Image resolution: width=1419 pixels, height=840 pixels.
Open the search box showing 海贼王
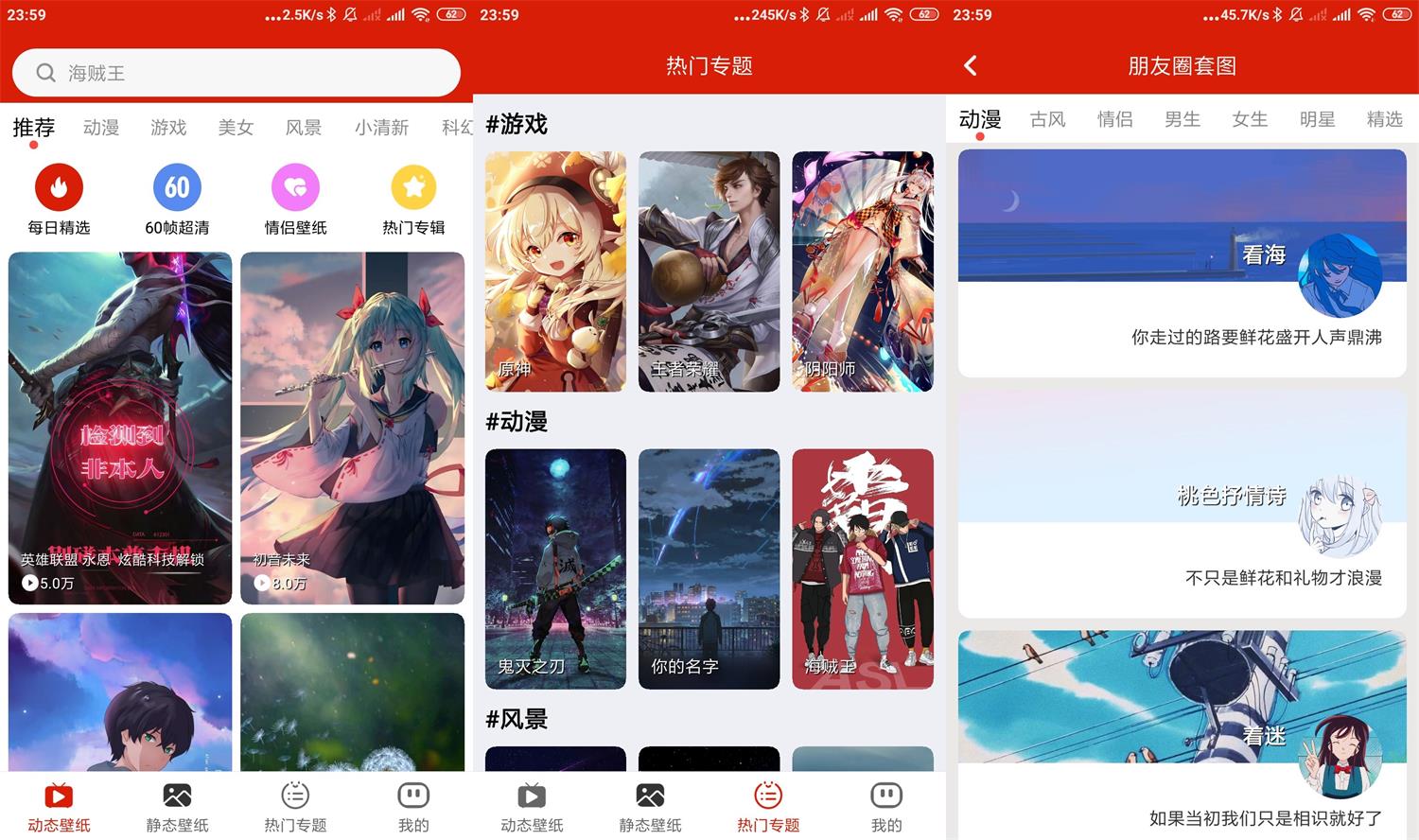tap(236, 73)
